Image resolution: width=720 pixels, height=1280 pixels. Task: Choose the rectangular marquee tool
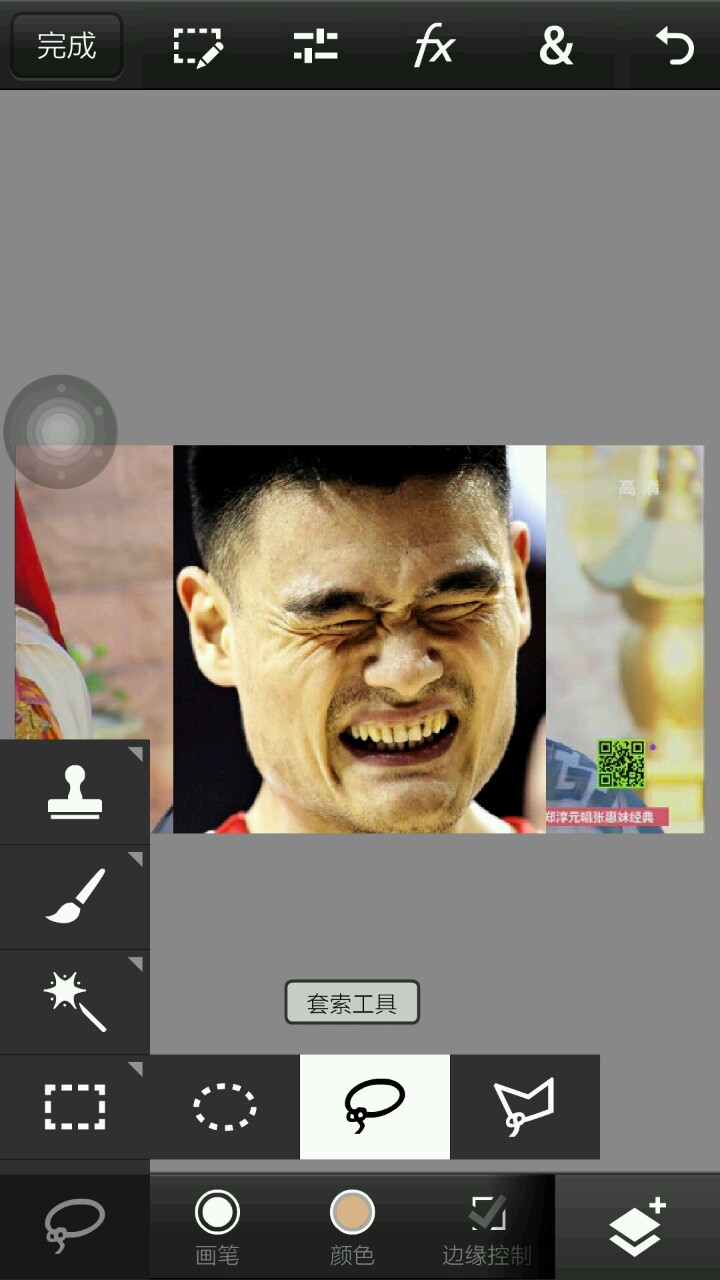(x=75, y=1107)
